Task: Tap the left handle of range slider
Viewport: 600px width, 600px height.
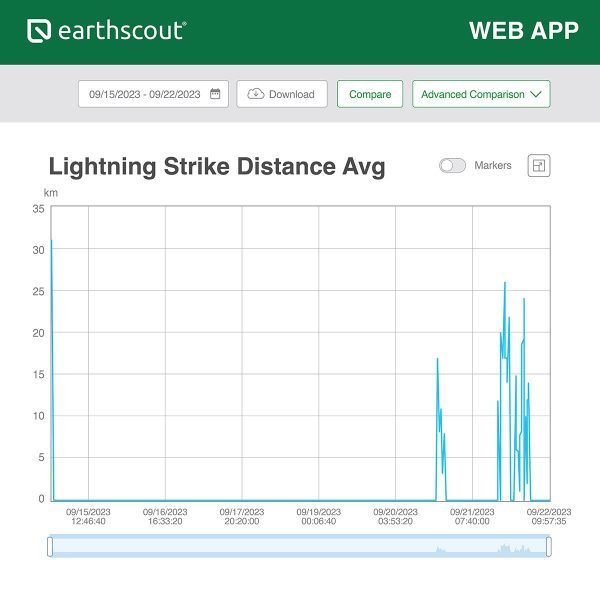Action: [x=50, y=546]
